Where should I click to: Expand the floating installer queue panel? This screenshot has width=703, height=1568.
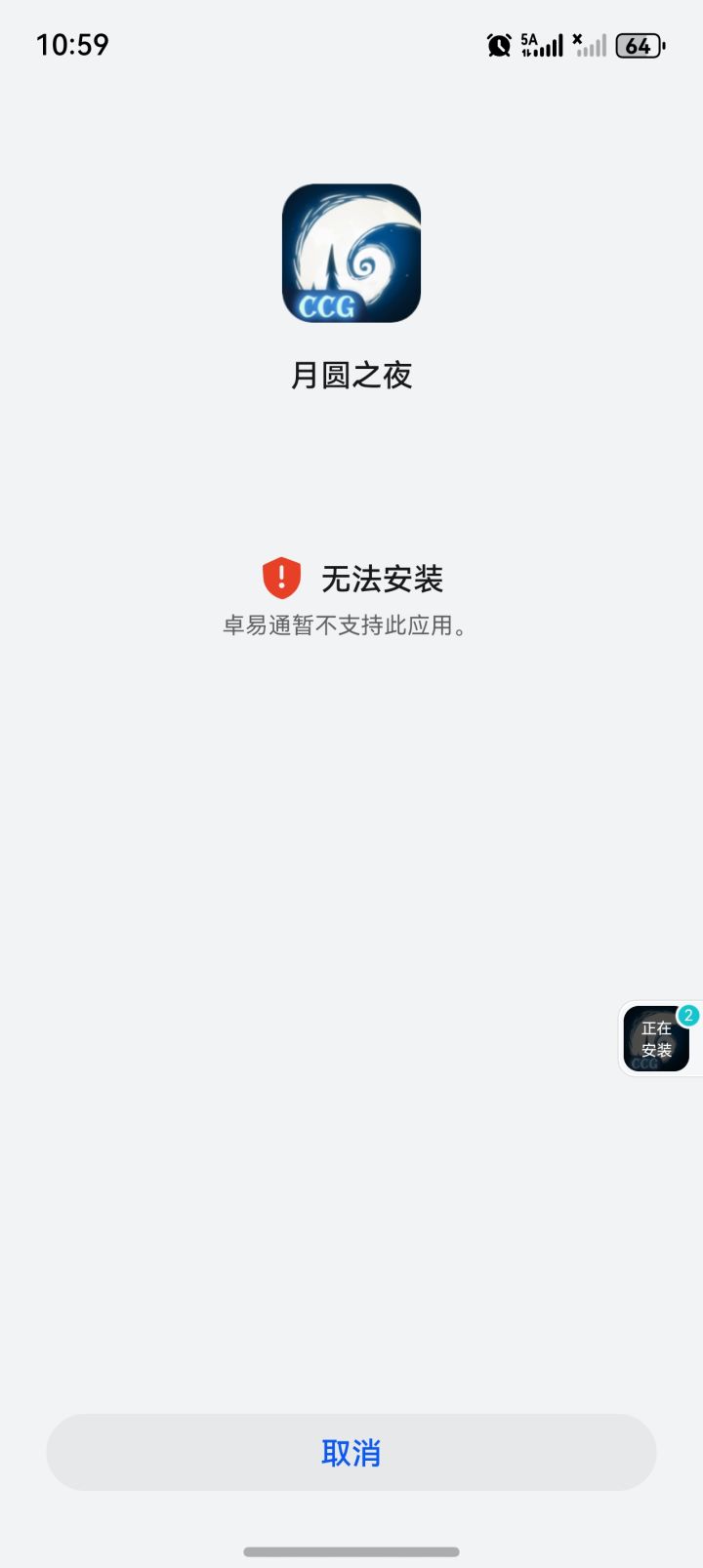[656, 1037]
